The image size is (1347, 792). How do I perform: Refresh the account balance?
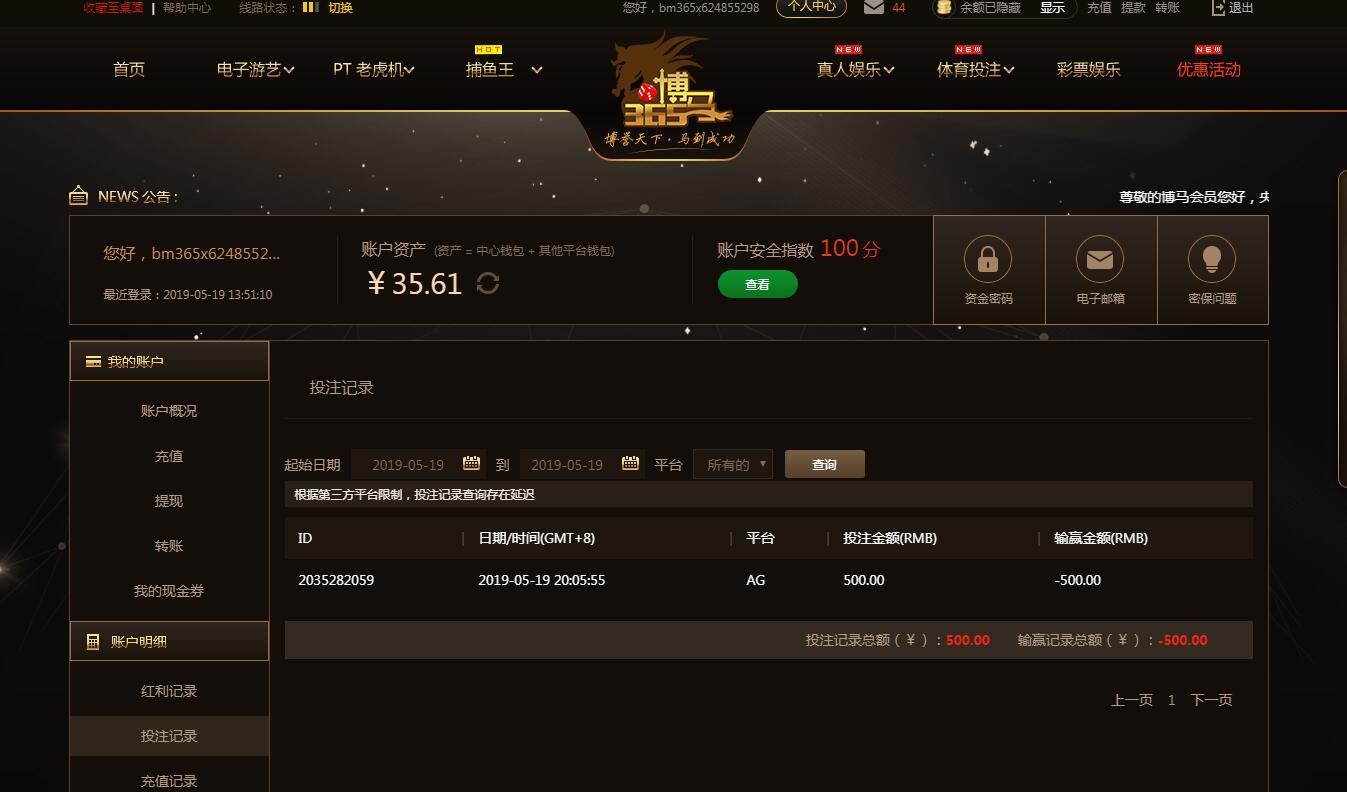coord(488,284)
